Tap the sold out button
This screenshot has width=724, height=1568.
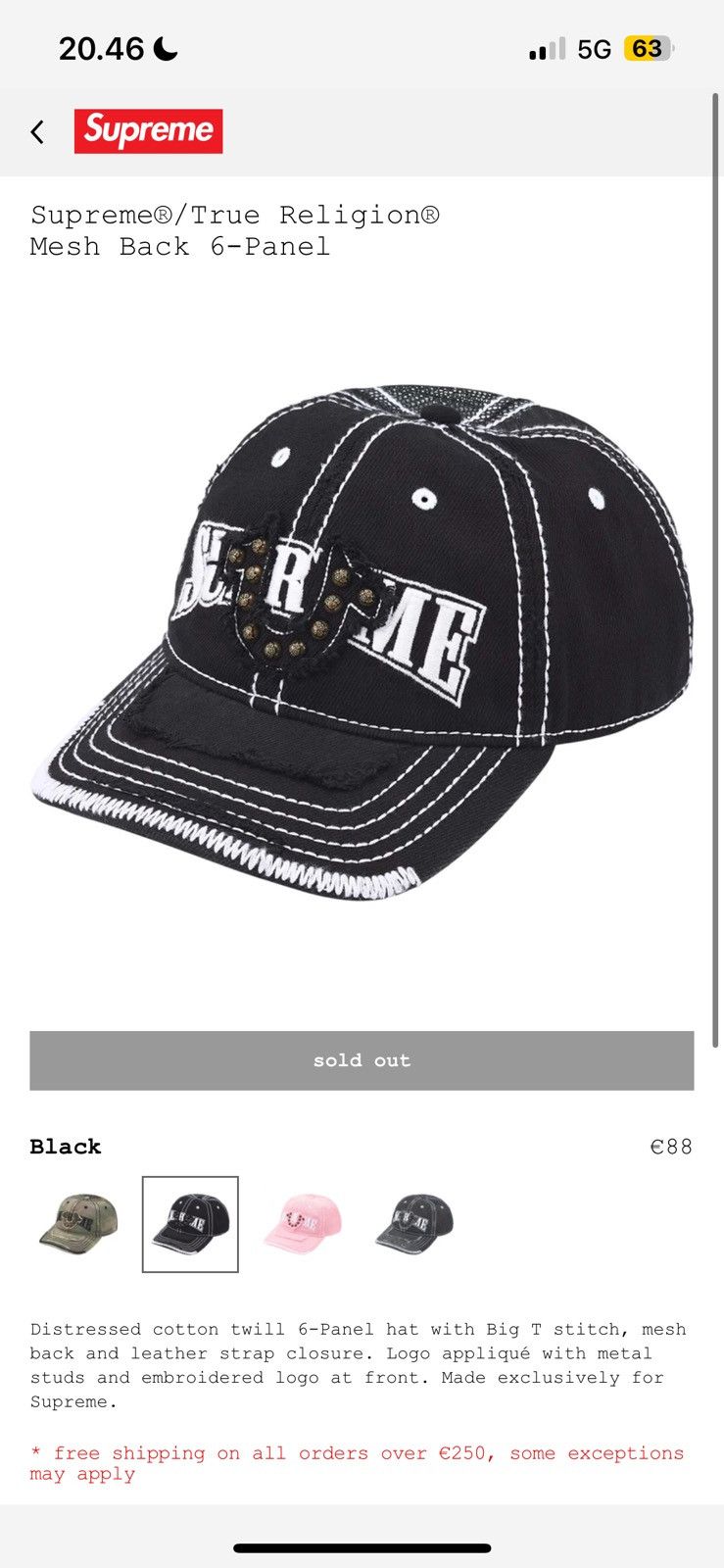pos(362,1059)
